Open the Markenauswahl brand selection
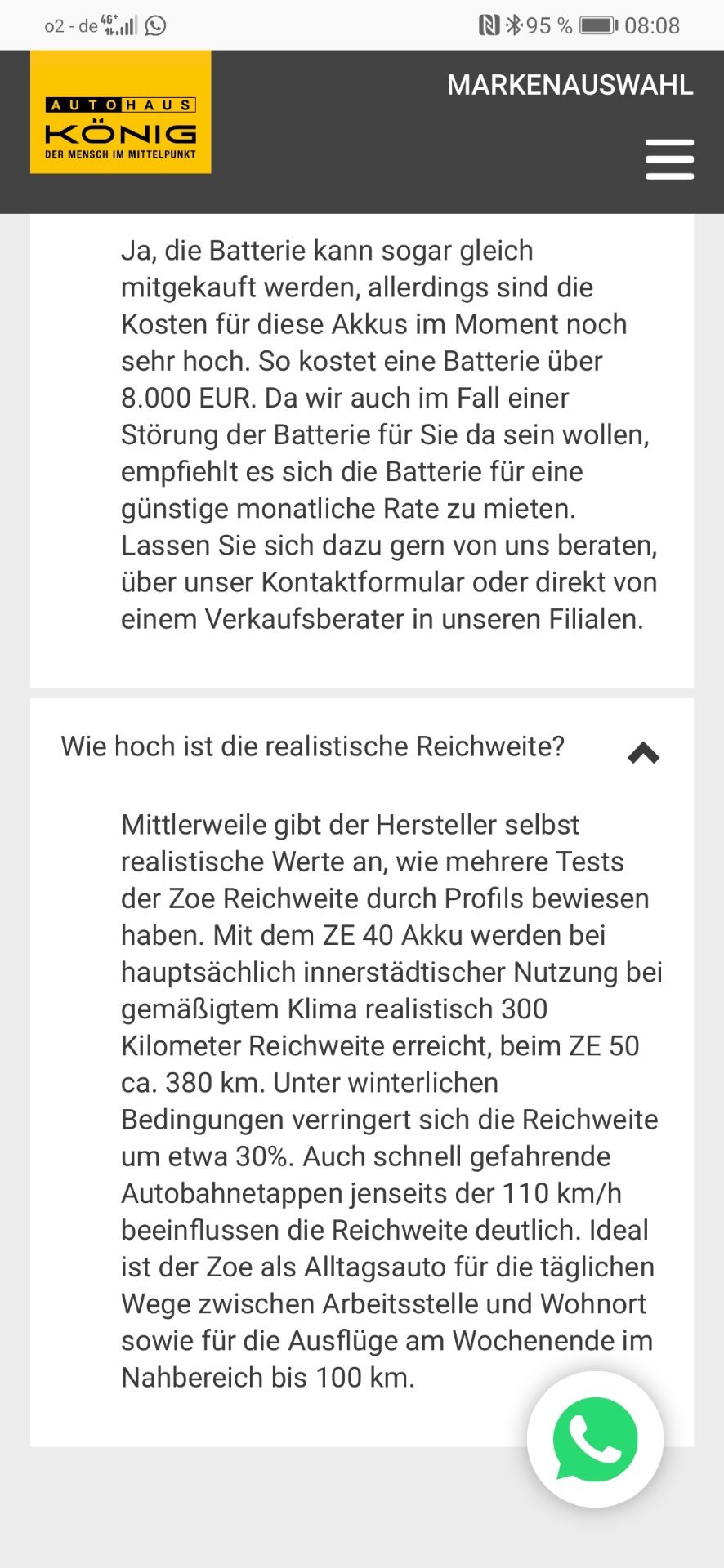The image size is (724, 1568). (570, 85)
